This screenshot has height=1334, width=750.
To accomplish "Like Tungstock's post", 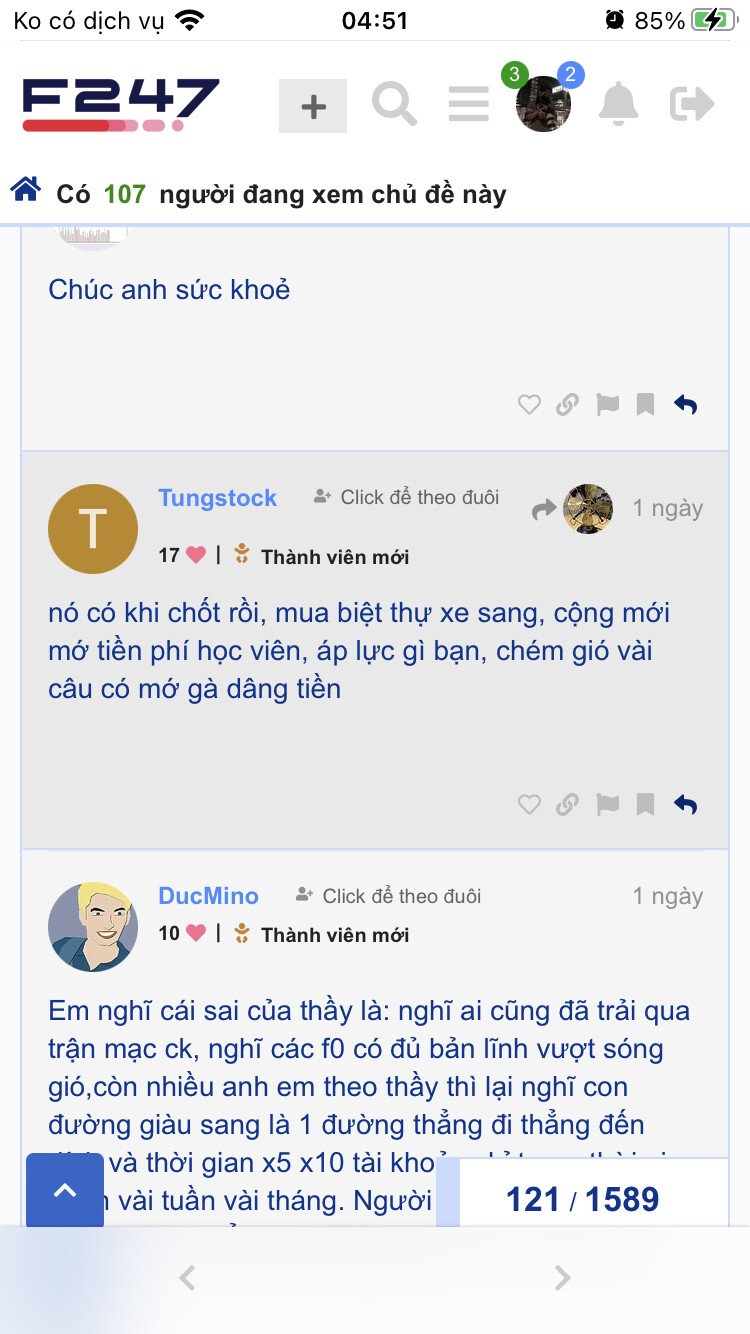I will [x=529, y=804].
